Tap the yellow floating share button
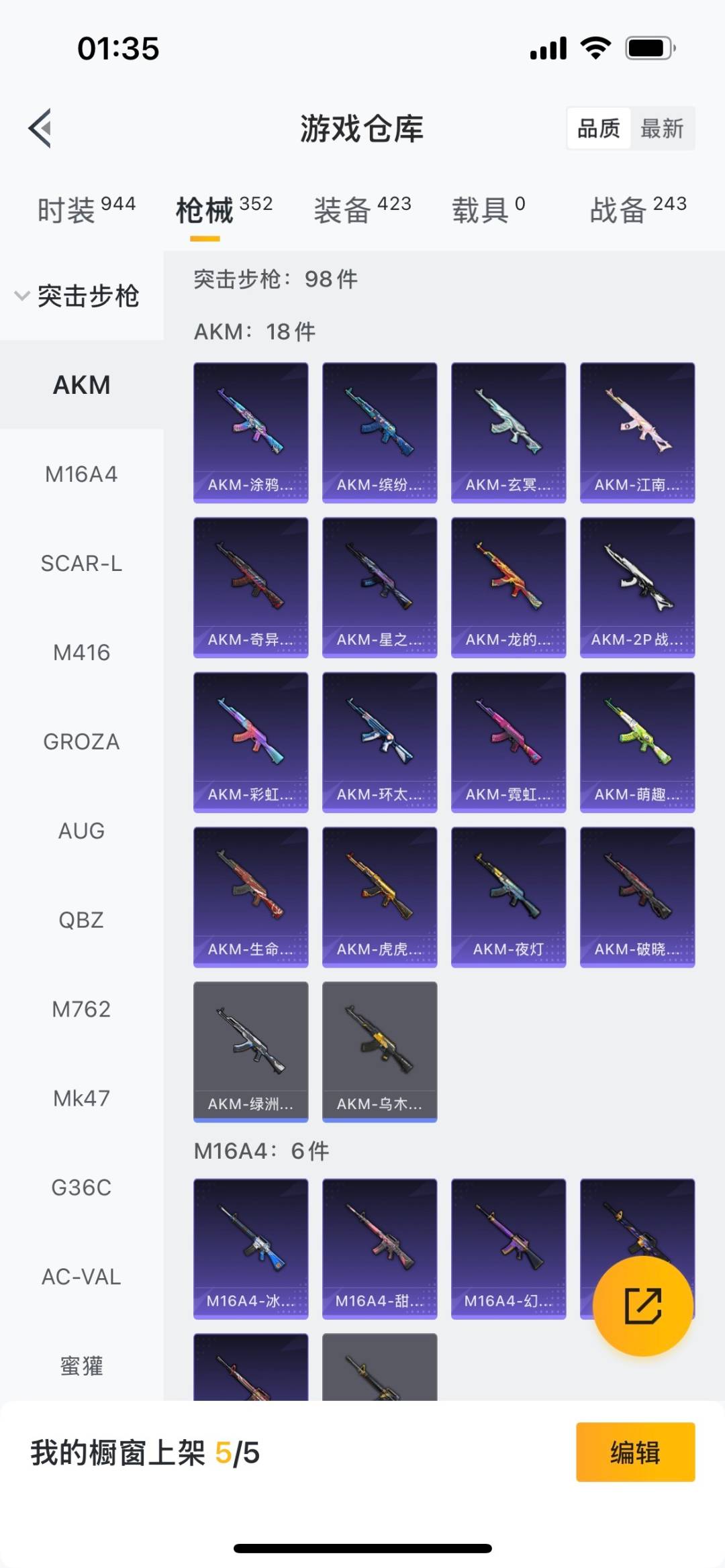 click(642, 1306)
